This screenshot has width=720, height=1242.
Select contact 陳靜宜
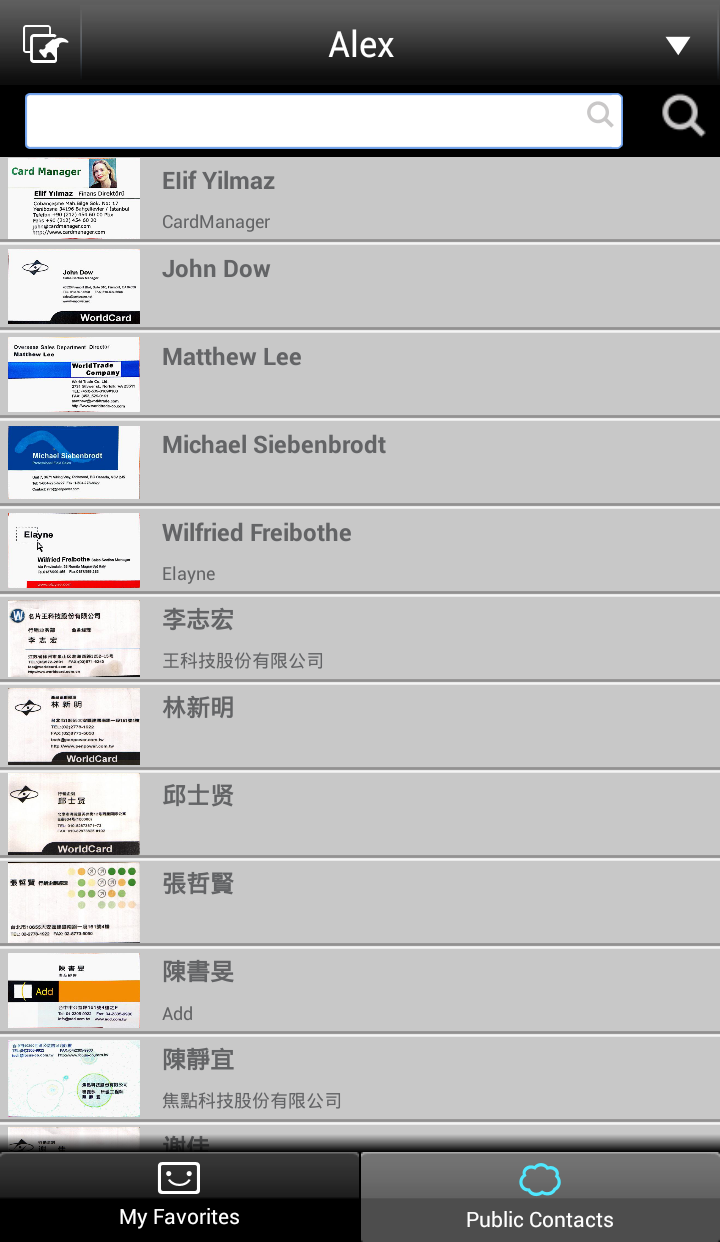point(360,1079)
